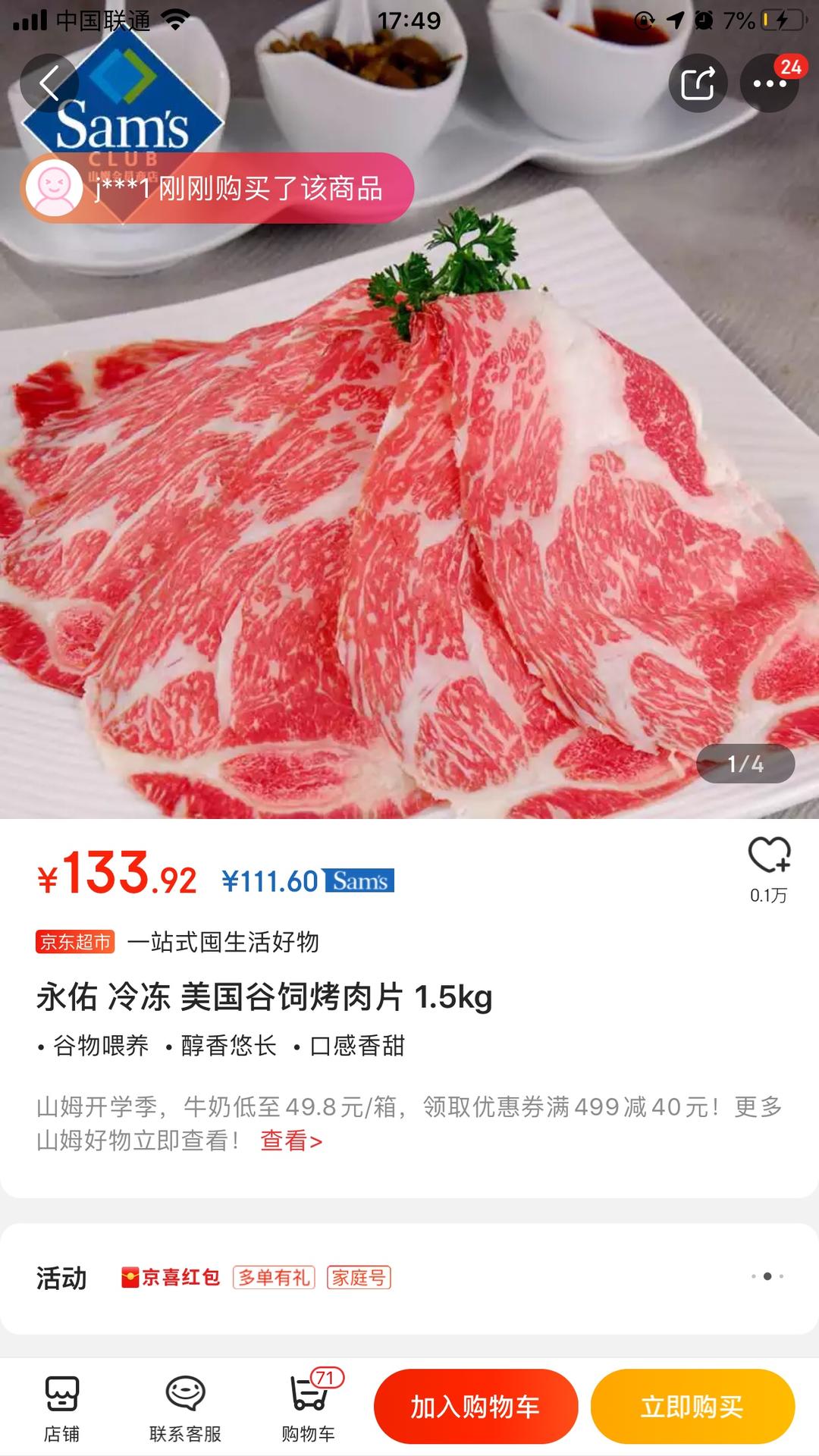Share this product
This screenshot has width=819, height=1456.
pyautogui.click(x=698, y=83)
